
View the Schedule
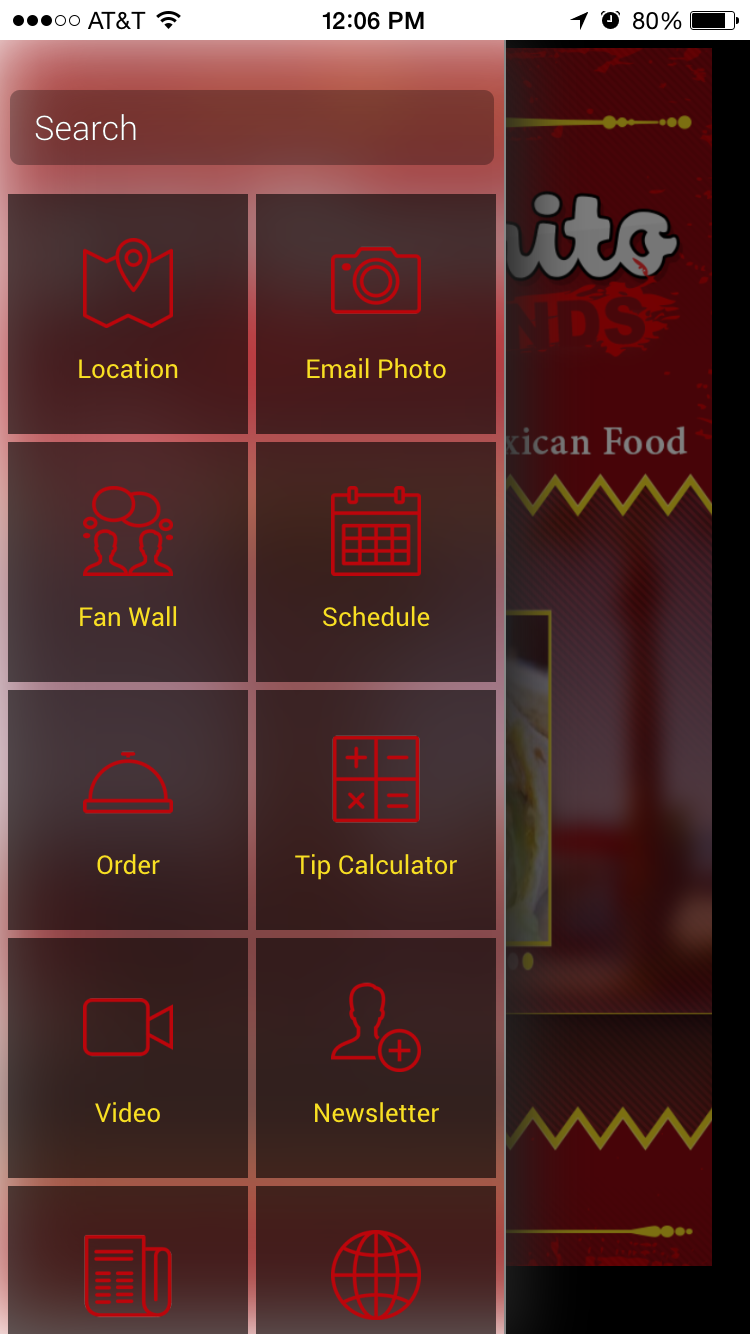376,562
